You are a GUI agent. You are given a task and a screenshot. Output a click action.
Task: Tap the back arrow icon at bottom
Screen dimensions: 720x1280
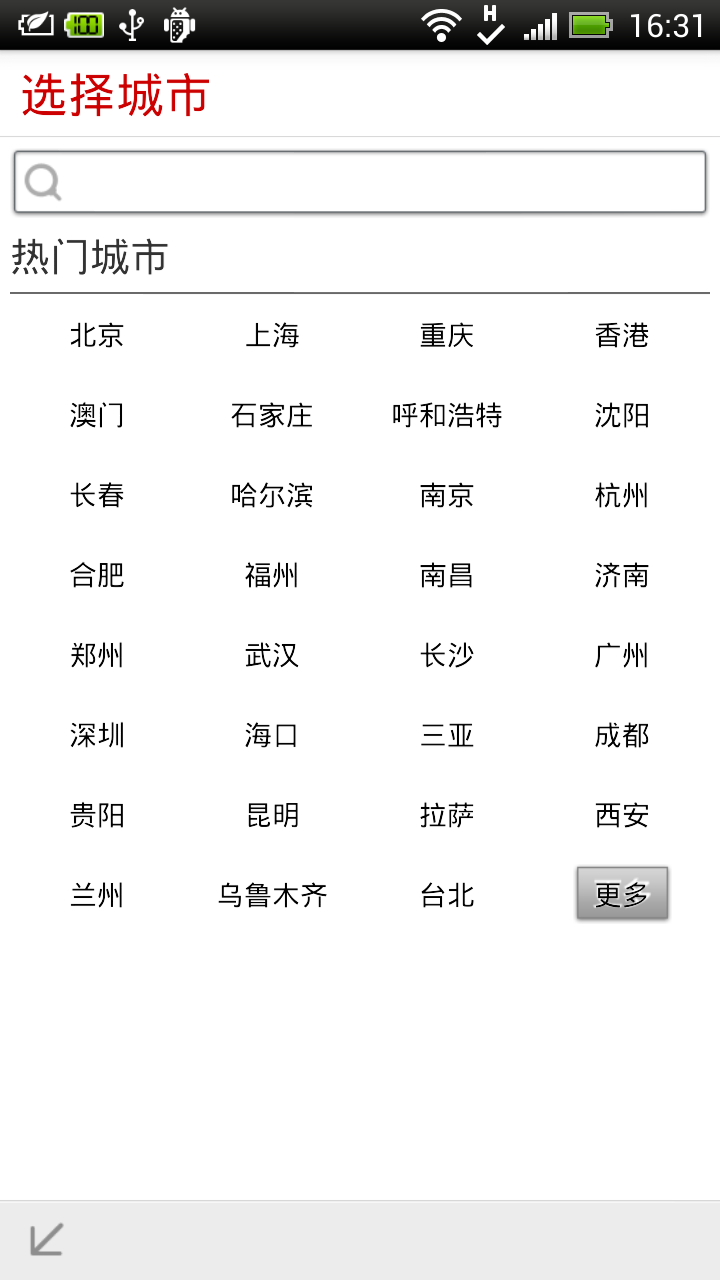46,1240
